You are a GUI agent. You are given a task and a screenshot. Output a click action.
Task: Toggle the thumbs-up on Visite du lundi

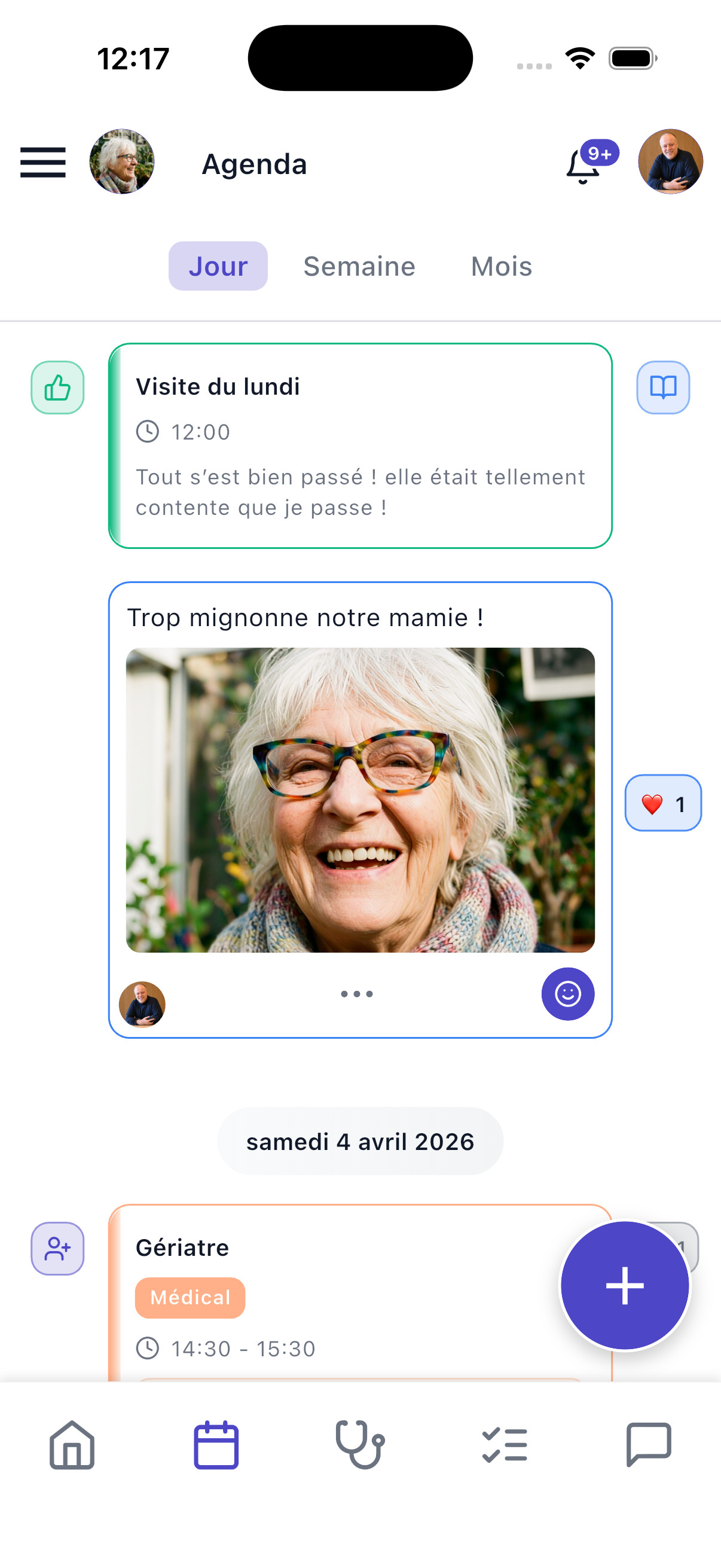coord(58,386)
